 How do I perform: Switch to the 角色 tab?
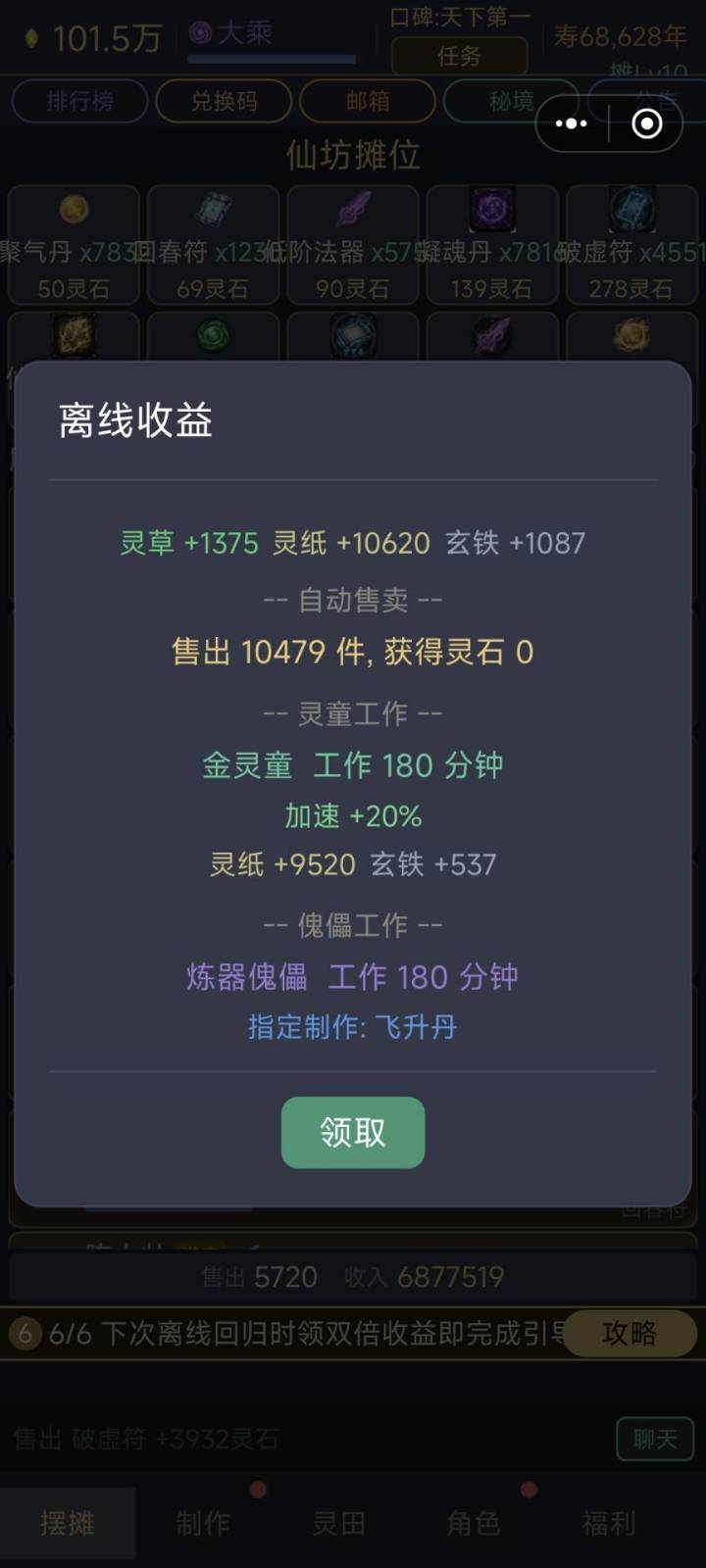[x=474, y=1525]
